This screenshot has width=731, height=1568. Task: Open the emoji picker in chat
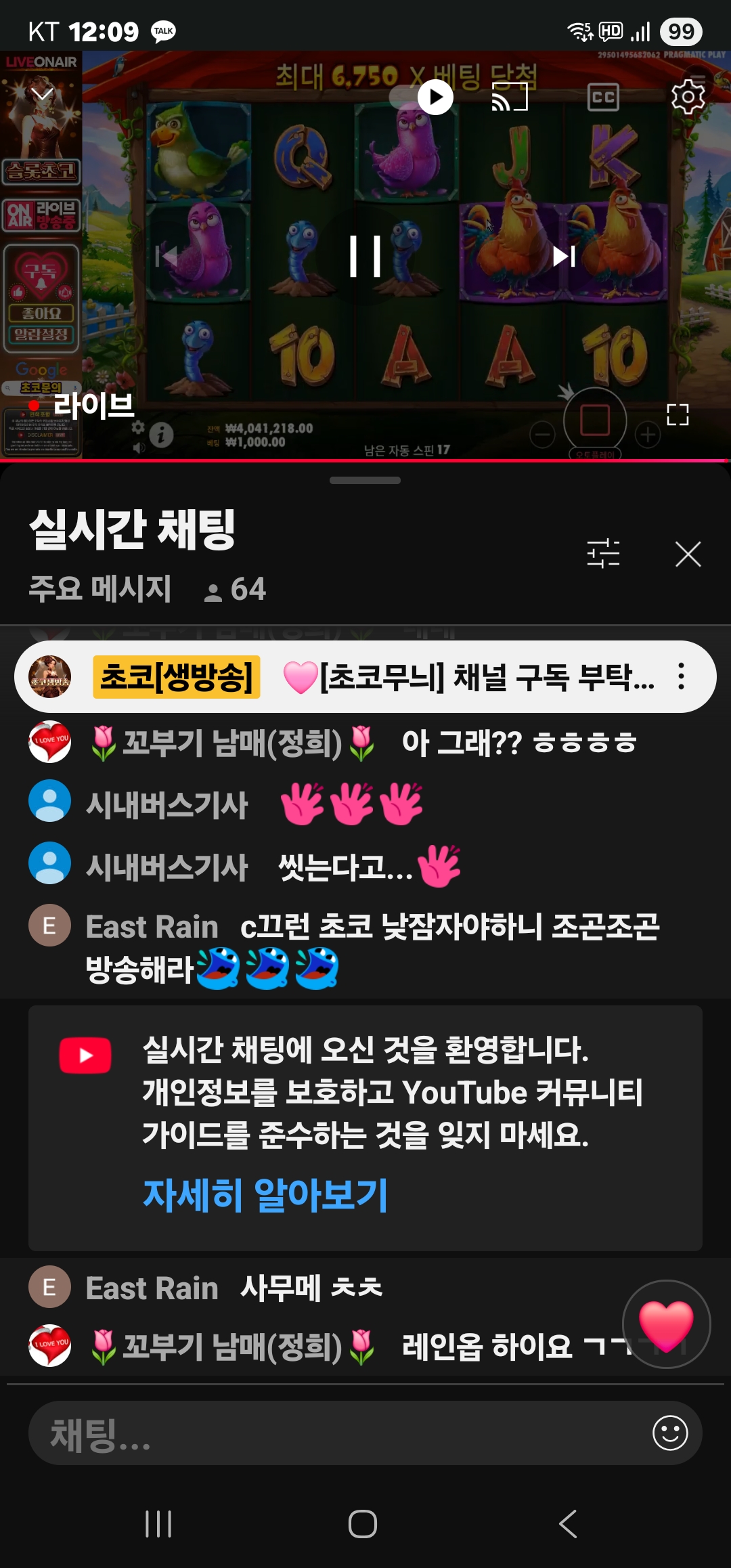[670, 1433]
